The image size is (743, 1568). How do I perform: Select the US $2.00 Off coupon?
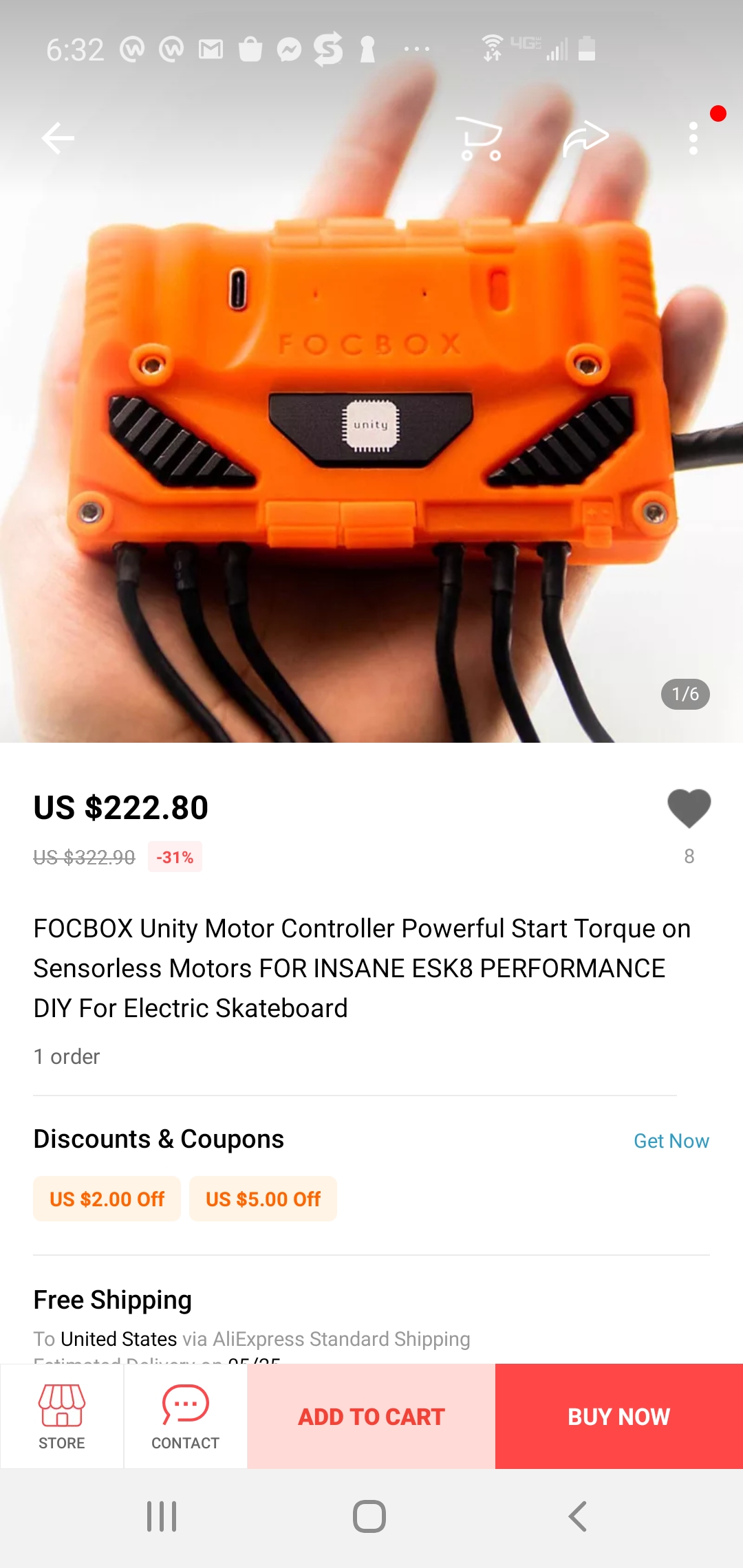(107, 1199)
